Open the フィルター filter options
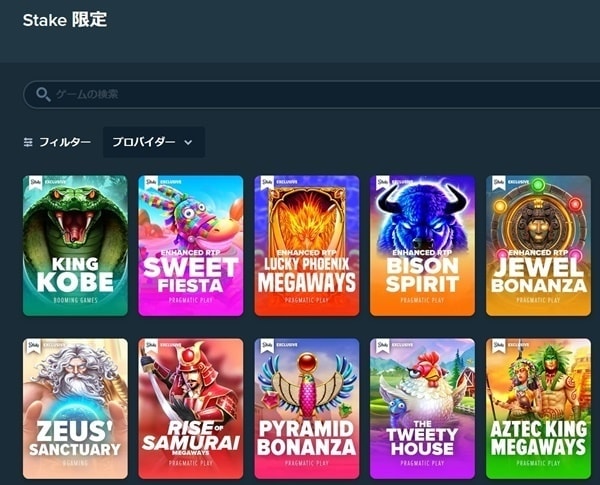 click(x=57, y=142)
